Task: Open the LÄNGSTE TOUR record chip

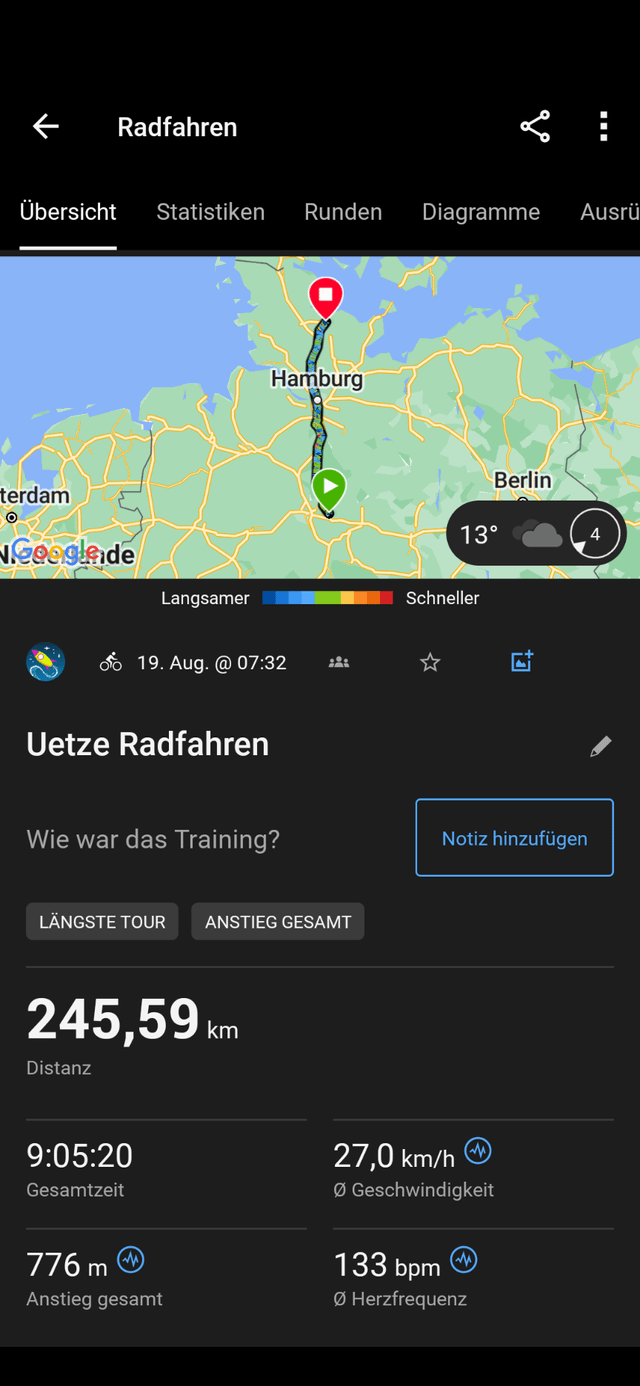Action: click(102, 922)
